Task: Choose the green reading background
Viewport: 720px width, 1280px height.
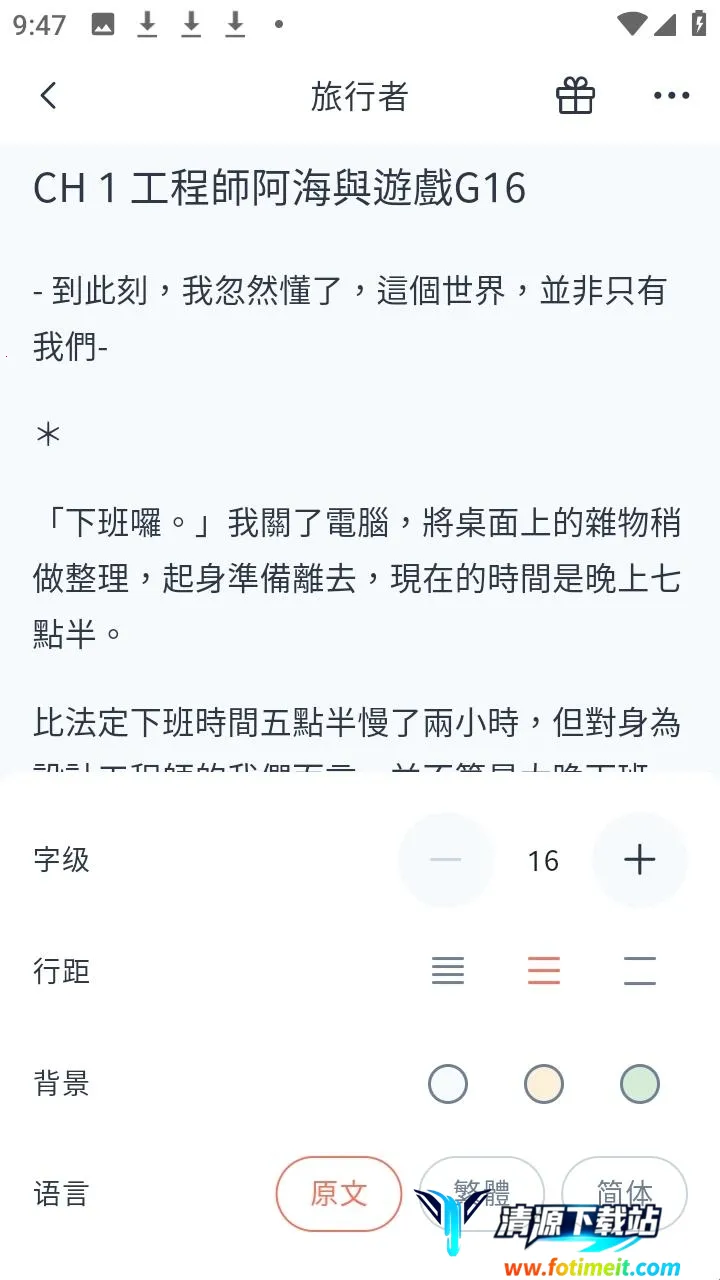Action: tap(639, 1083)
